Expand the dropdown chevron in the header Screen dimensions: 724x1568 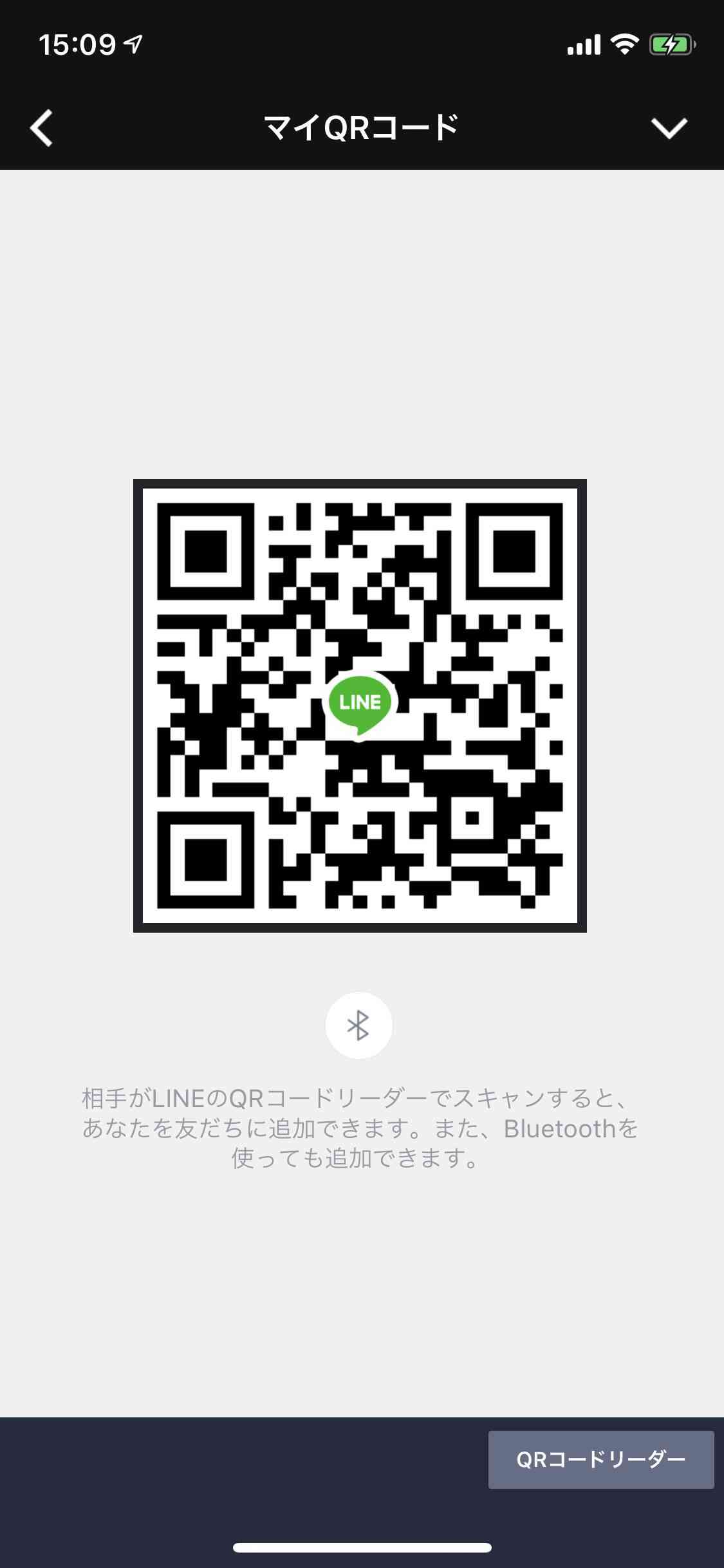coord(669,128)
